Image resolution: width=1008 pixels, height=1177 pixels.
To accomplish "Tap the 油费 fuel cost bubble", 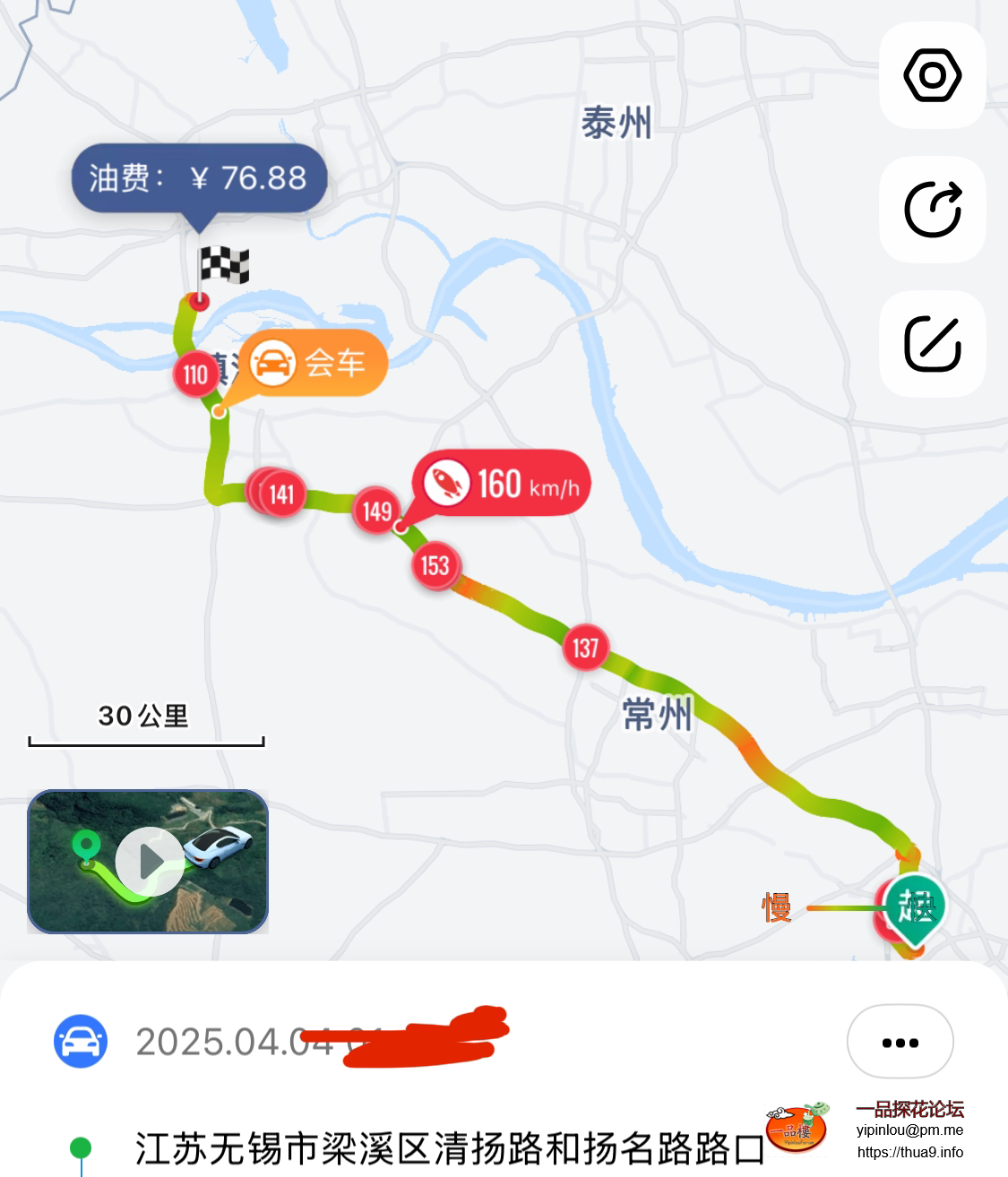I will click(x=199, y=178).
